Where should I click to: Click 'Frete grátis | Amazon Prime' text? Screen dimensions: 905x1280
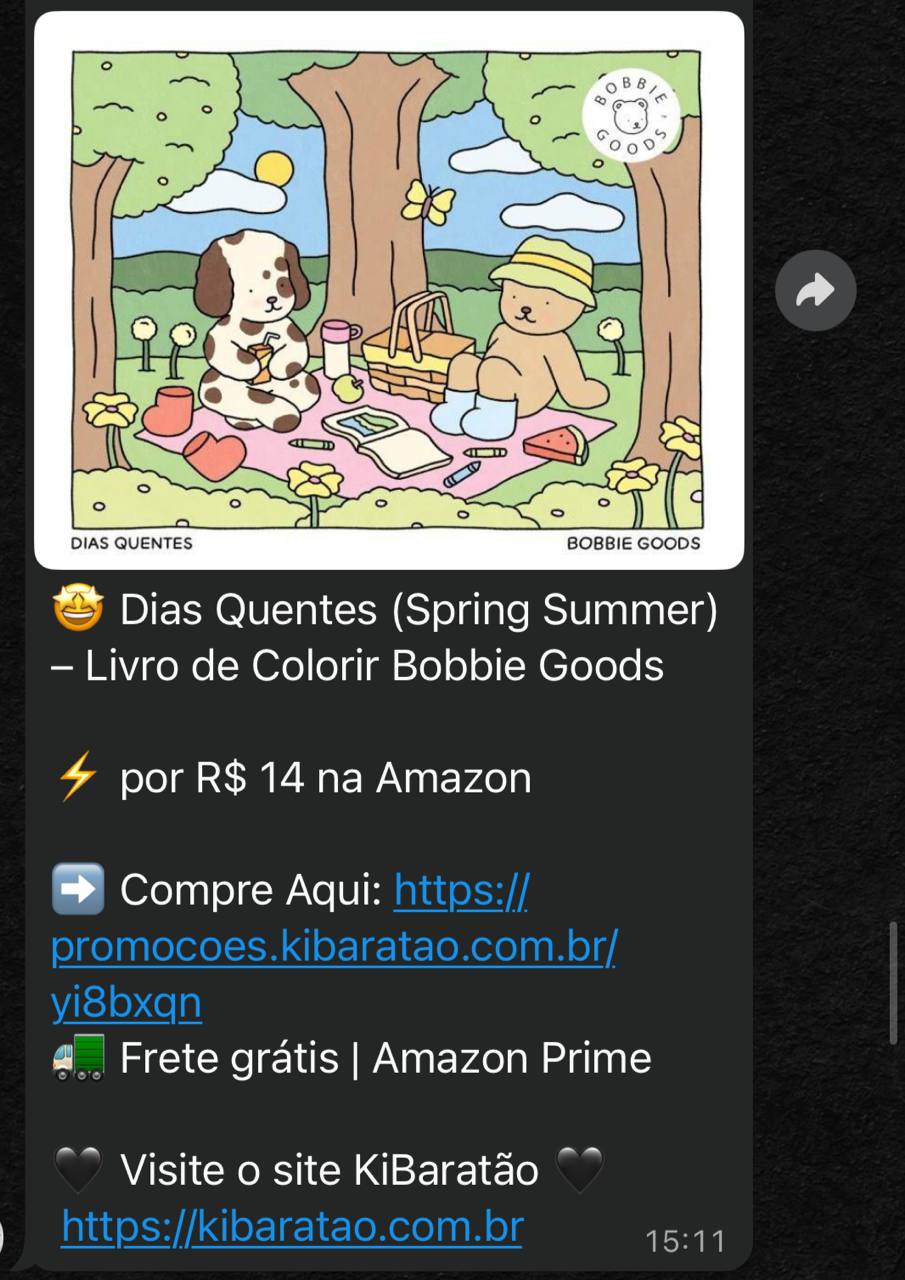click(384, 1057)
